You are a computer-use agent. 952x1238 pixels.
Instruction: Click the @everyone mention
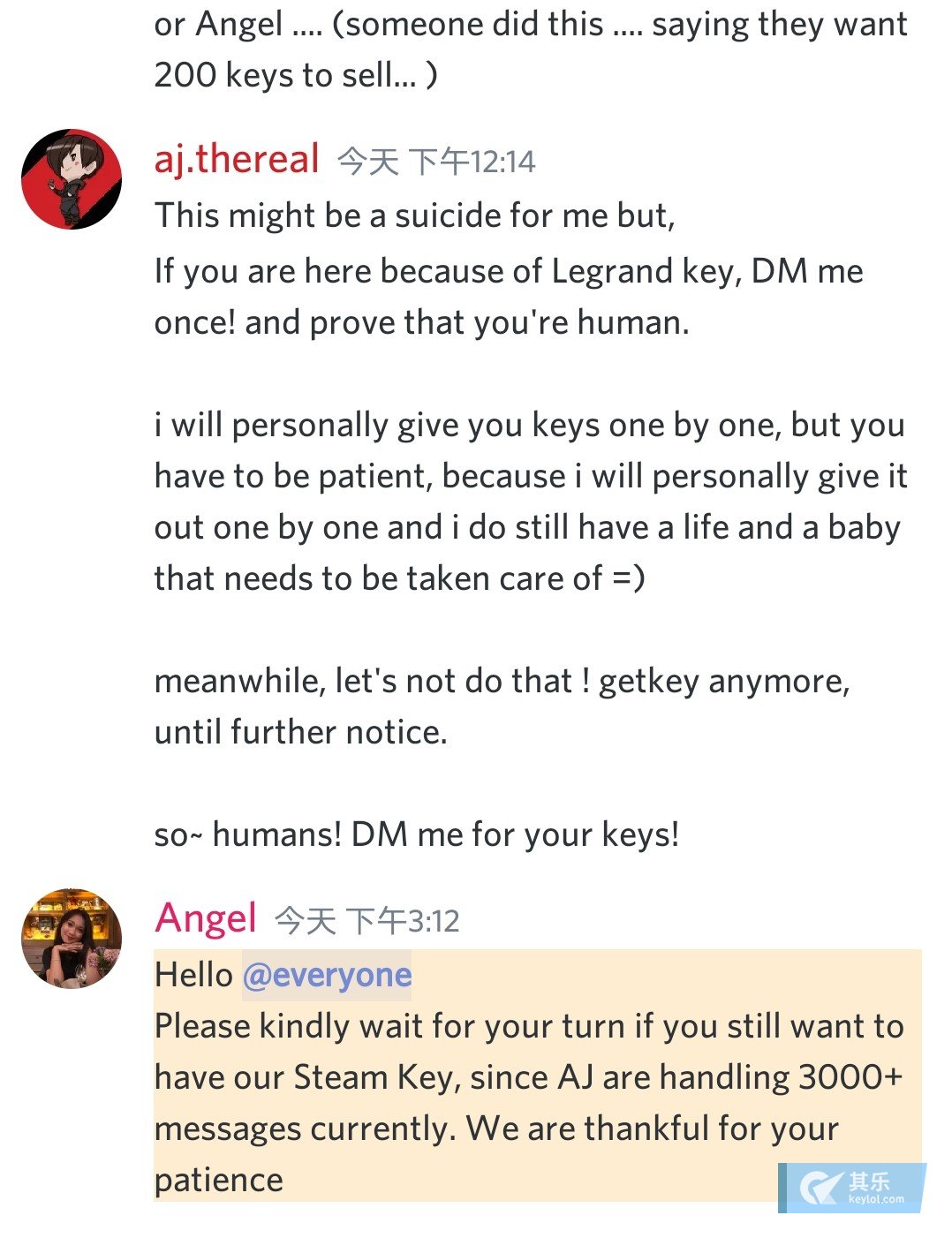click(327, 976)
